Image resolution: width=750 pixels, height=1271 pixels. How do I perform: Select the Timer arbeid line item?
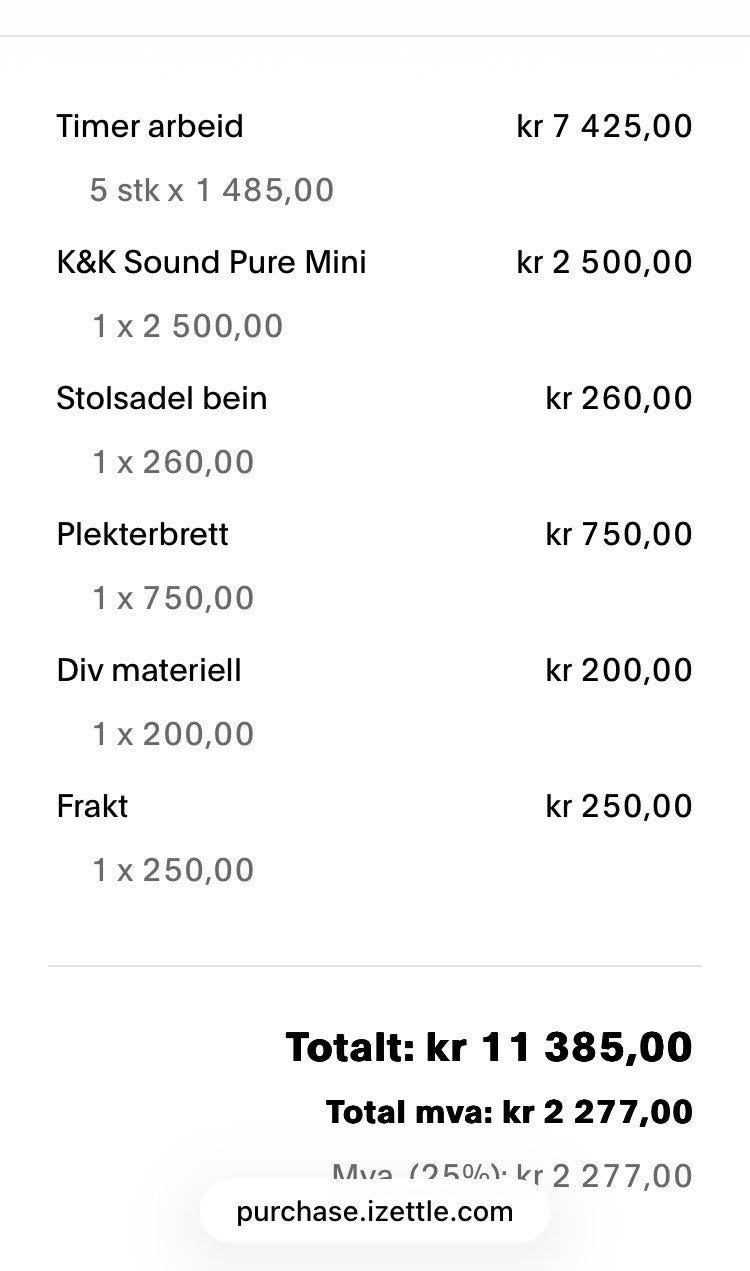(148, 126)
